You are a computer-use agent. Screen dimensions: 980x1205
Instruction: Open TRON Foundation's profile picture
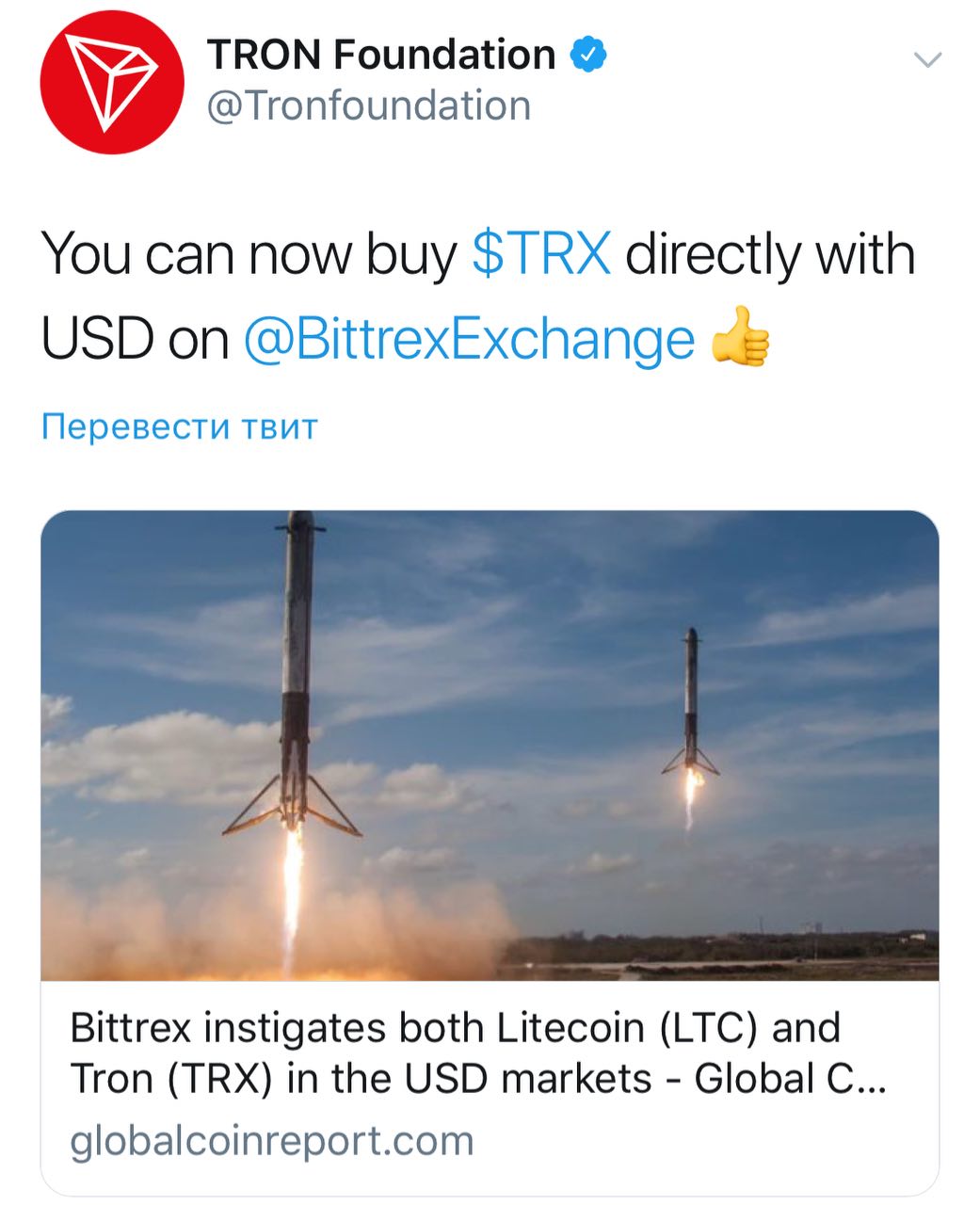coord(112,83)
